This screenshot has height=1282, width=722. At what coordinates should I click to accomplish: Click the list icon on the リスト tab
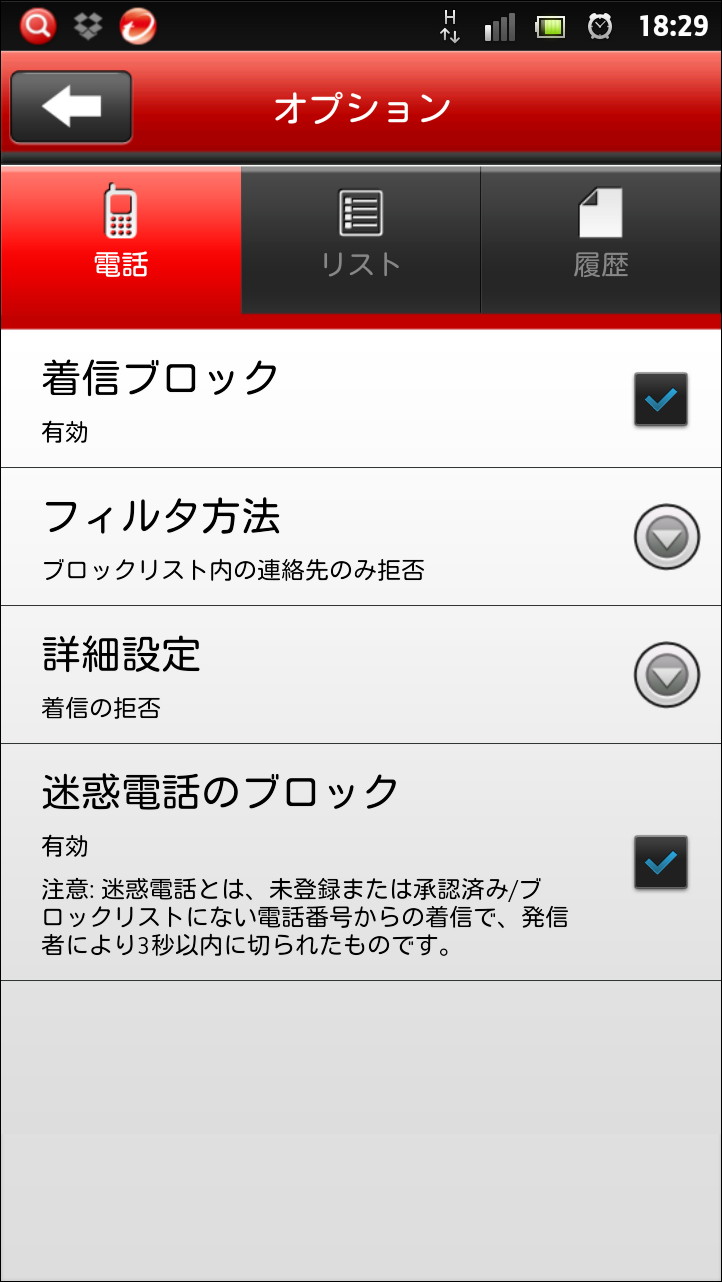pos(360,213)
